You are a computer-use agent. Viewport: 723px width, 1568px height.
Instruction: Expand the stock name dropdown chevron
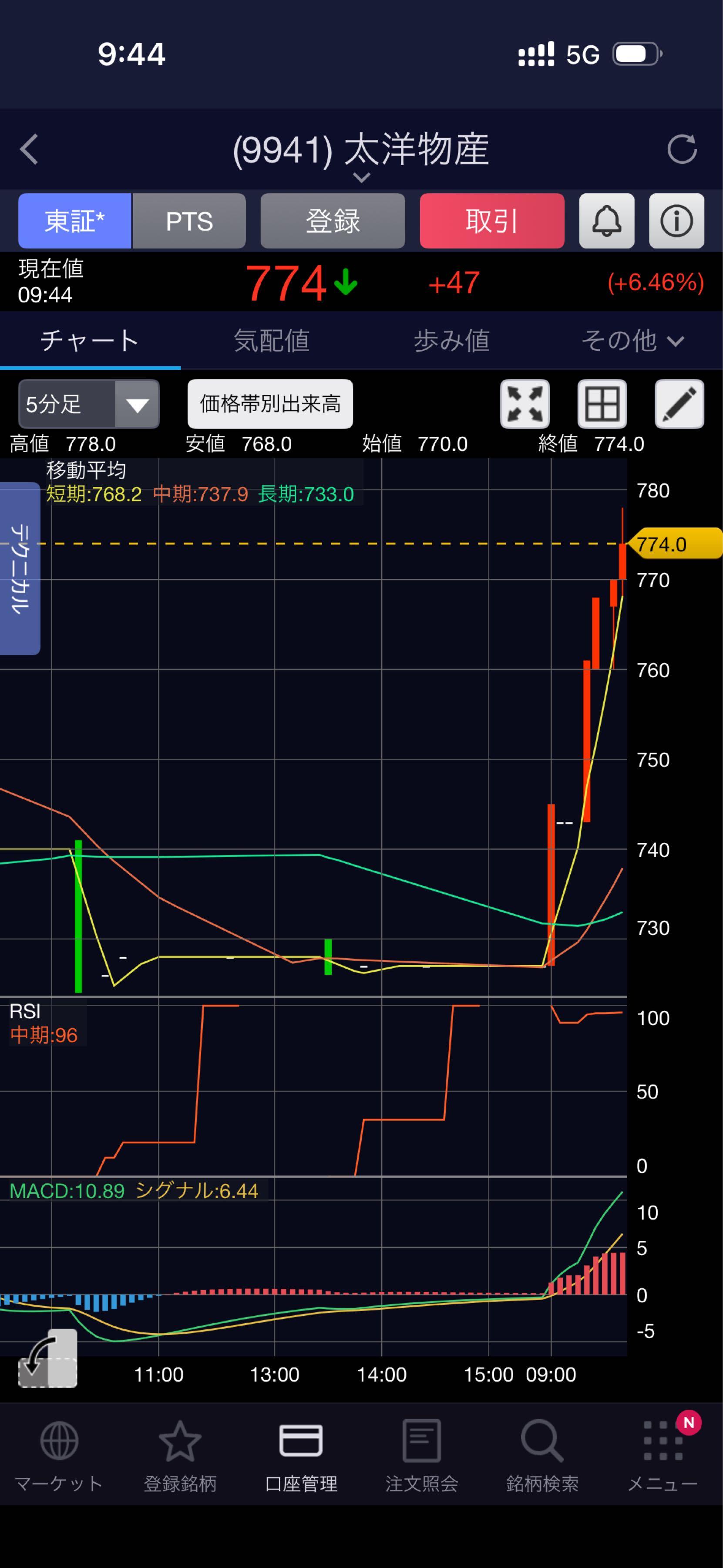(x=361, y=178)
